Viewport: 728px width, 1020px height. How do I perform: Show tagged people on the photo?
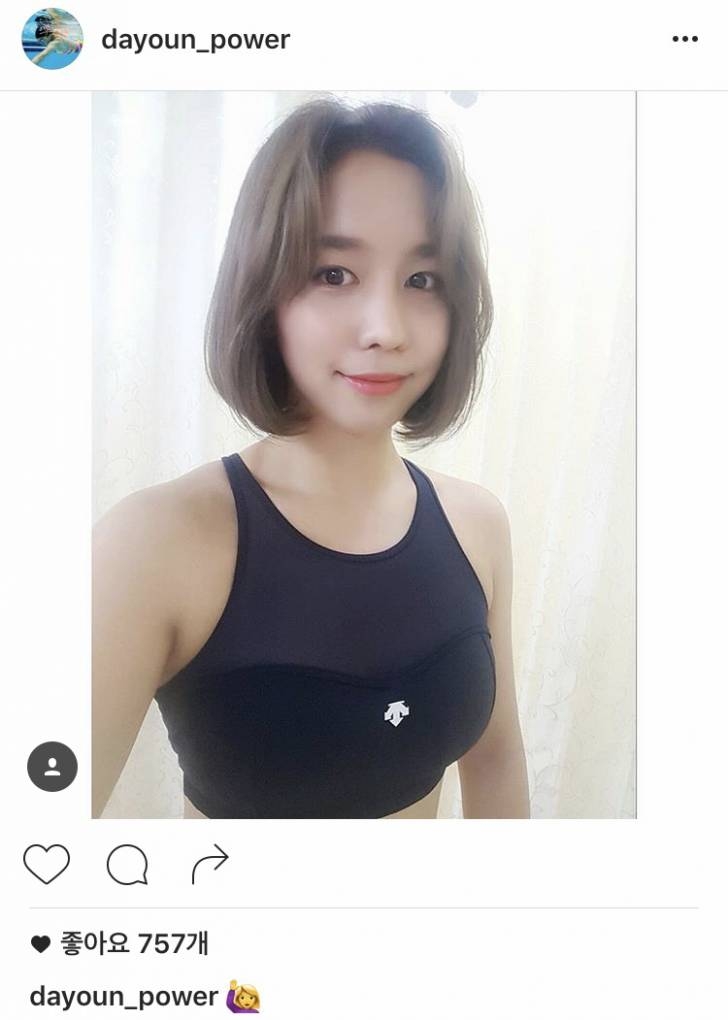pos(52,767)
